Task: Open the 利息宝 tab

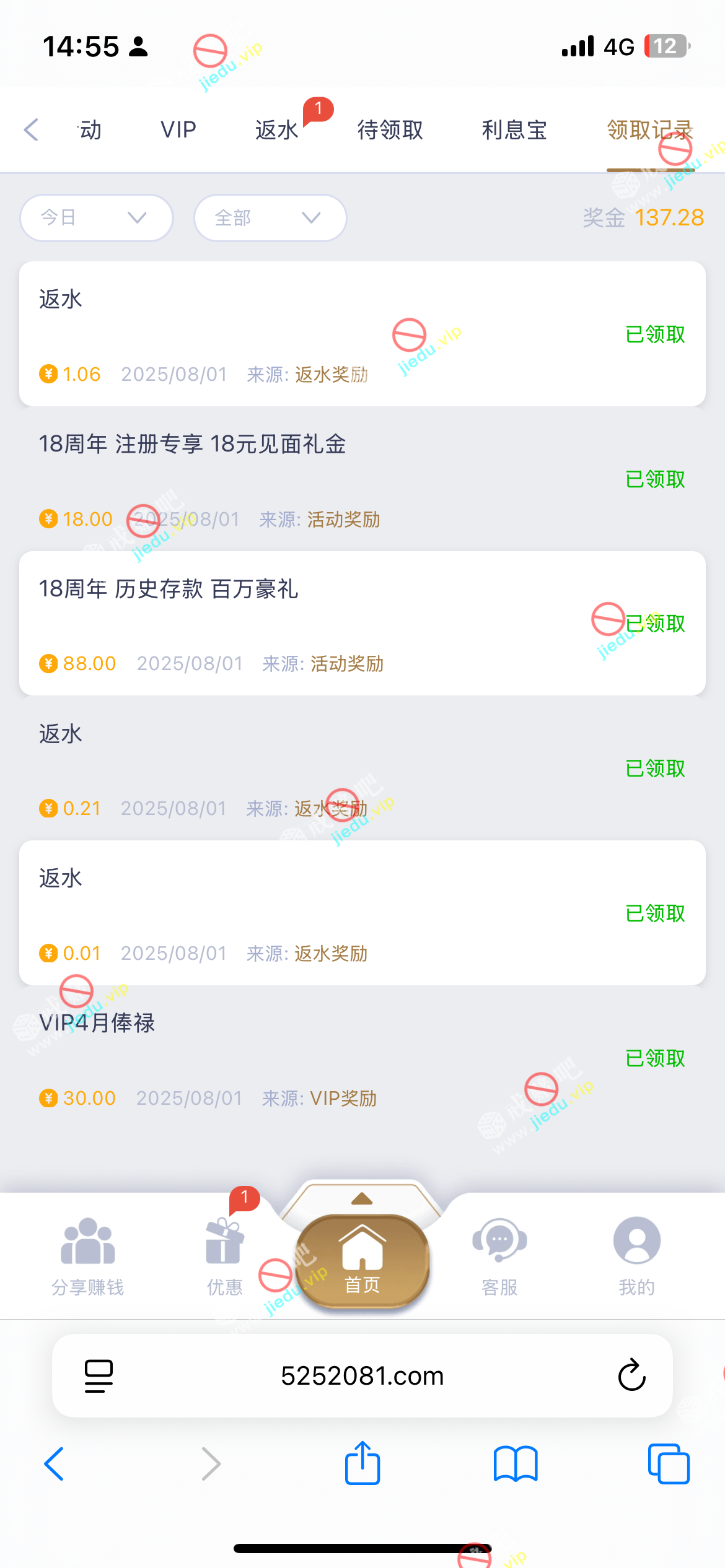Action: 514,130
